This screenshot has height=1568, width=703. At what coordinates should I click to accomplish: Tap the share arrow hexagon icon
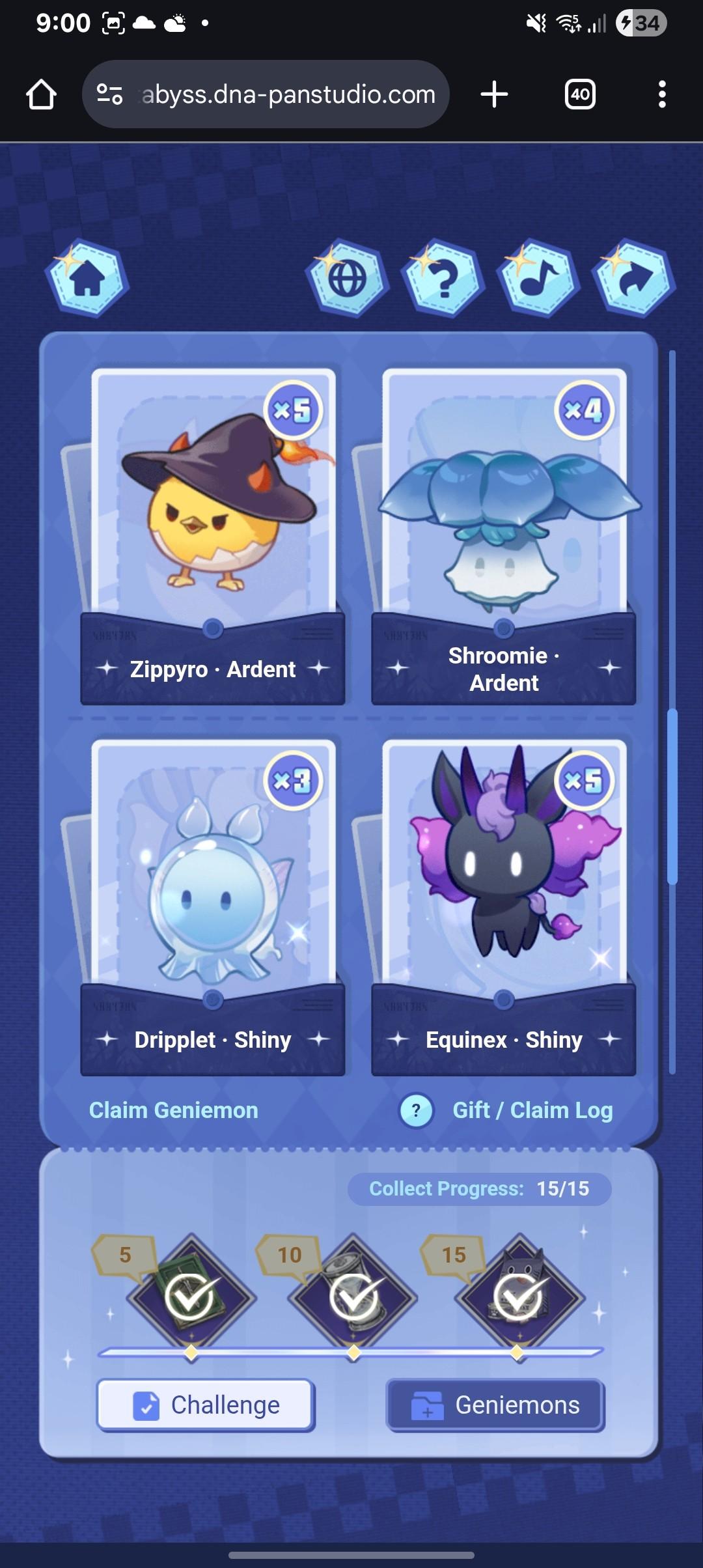coord(635,279)
